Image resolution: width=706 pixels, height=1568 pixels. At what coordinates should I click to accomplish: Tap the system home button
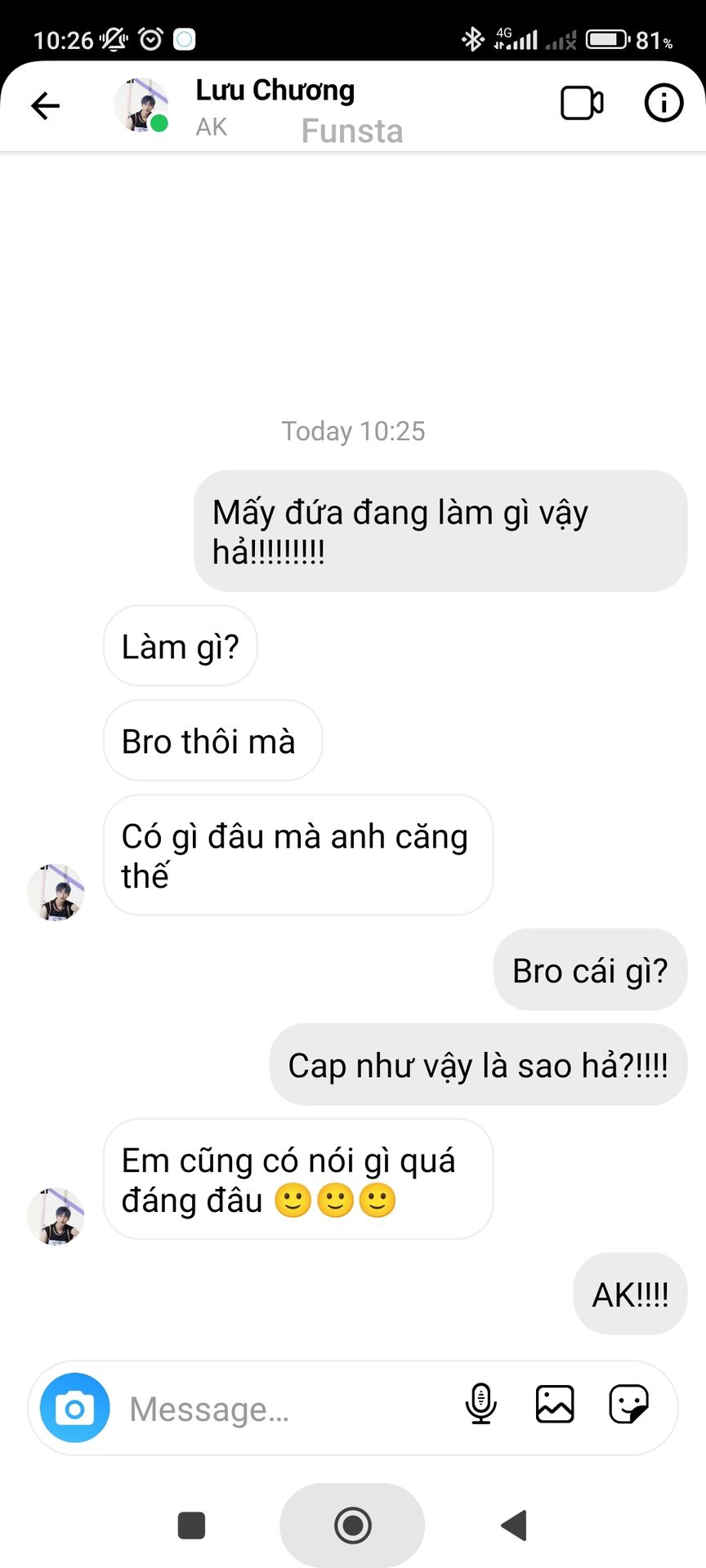click(x=352, y=1525)
